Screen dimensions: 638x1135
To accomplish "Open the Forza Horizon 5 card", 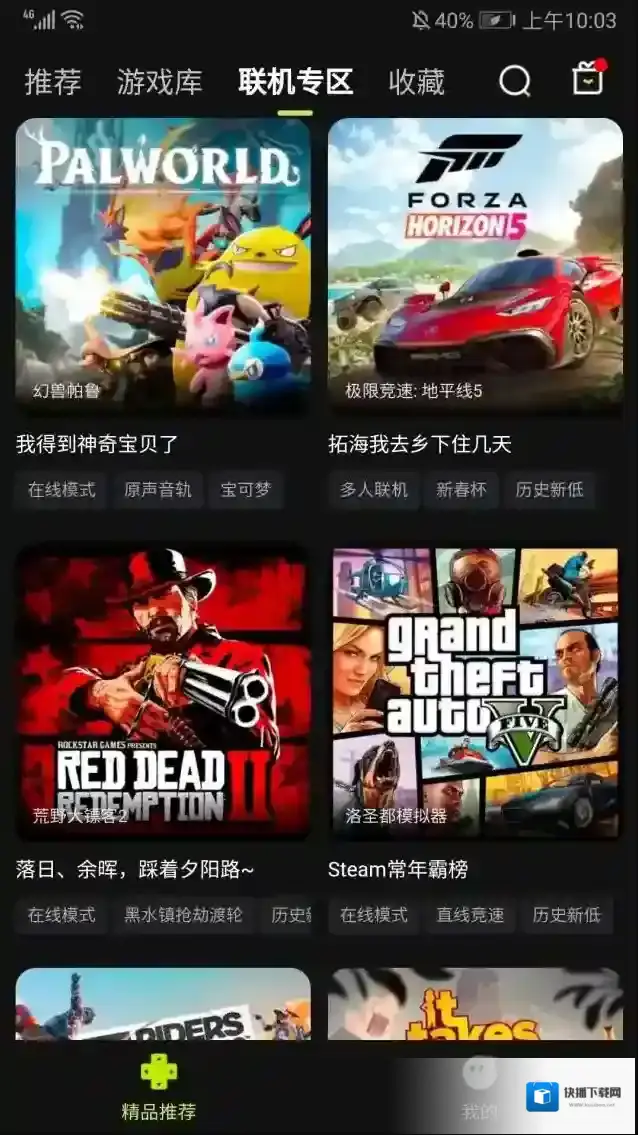I will [x=475, y=265].
